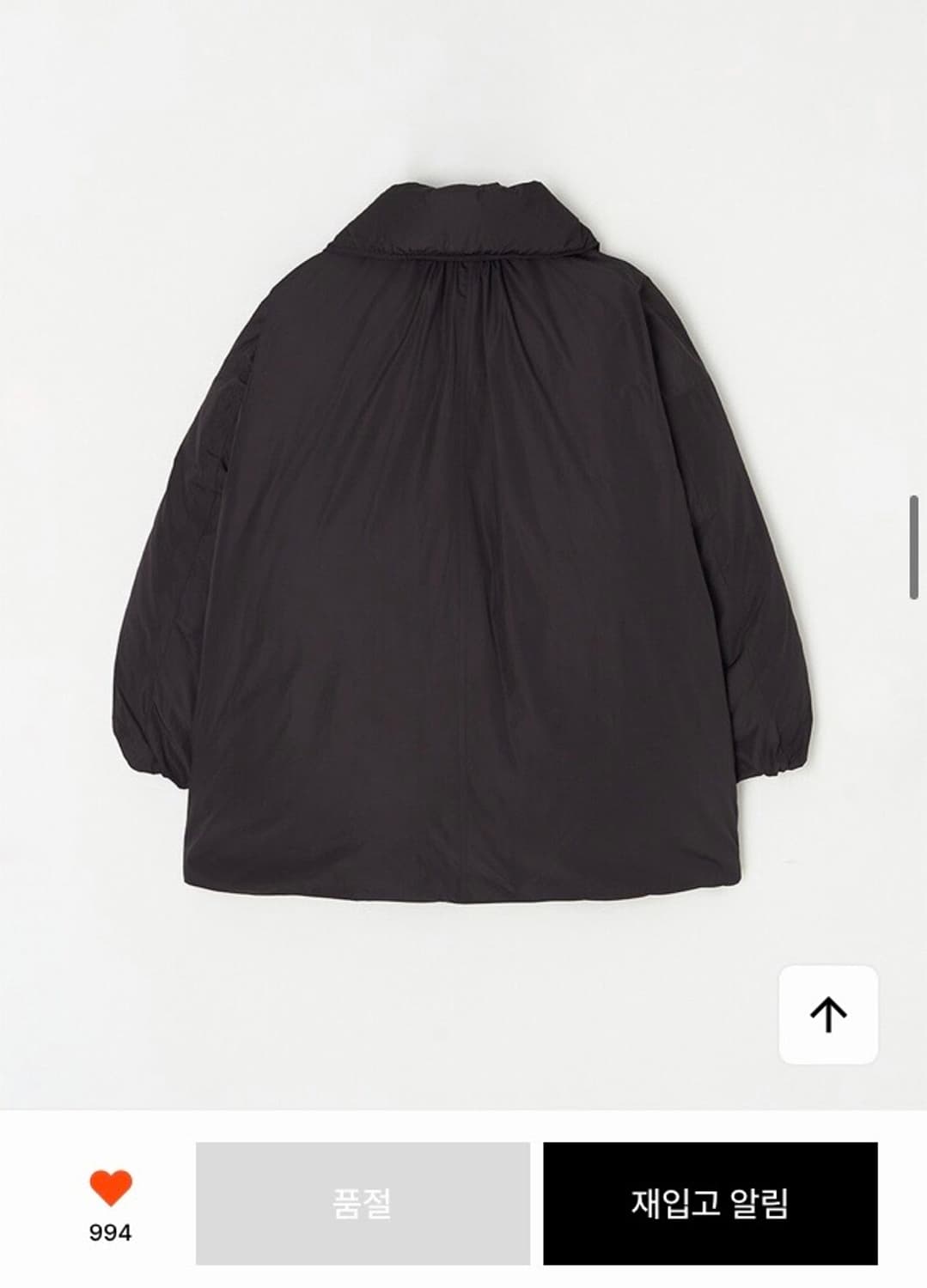This screenshot has height=1288, width=927.
Task: Tap the up-arrow back-to-top button
Action: (828, 1014)
